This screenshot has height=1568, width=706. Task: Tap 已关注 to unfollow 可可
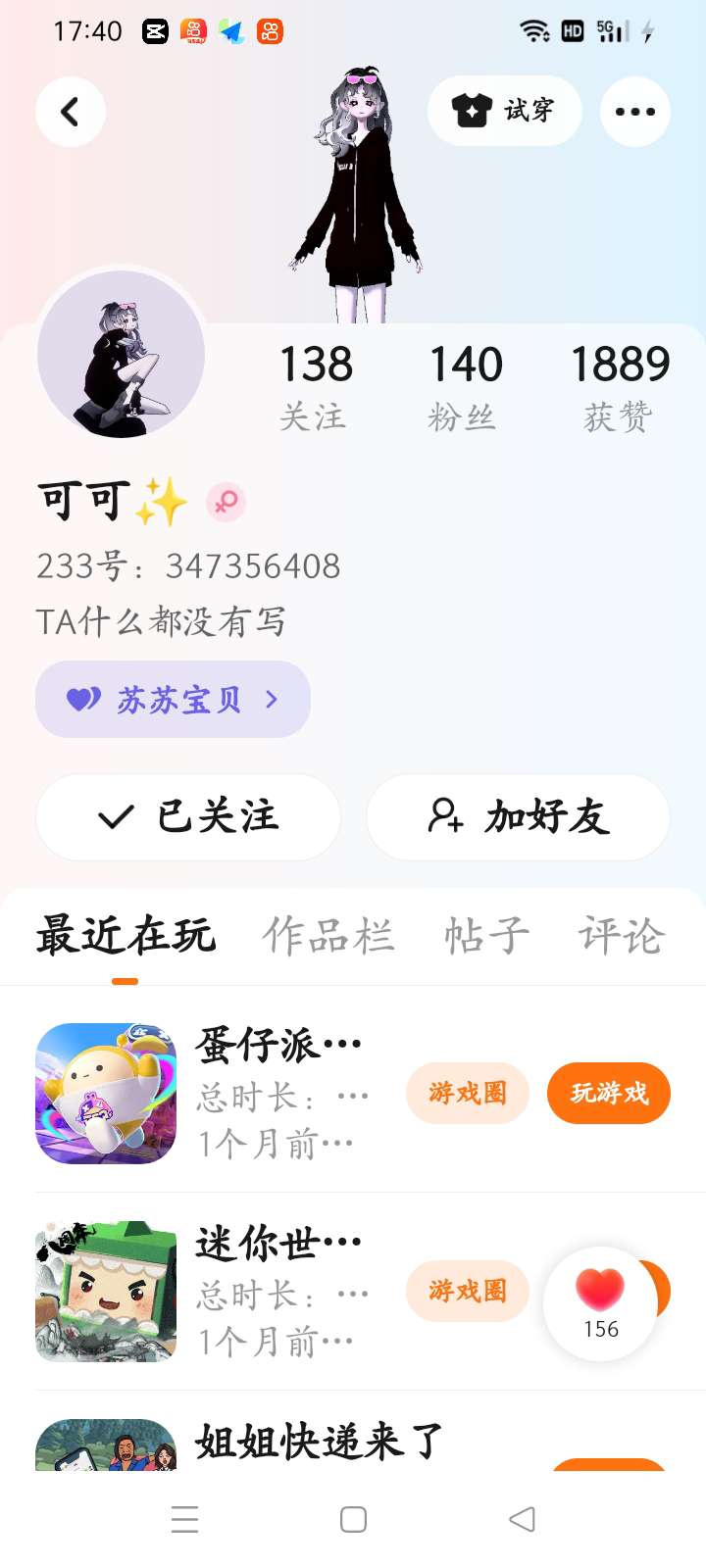click(x=188, y=816)
